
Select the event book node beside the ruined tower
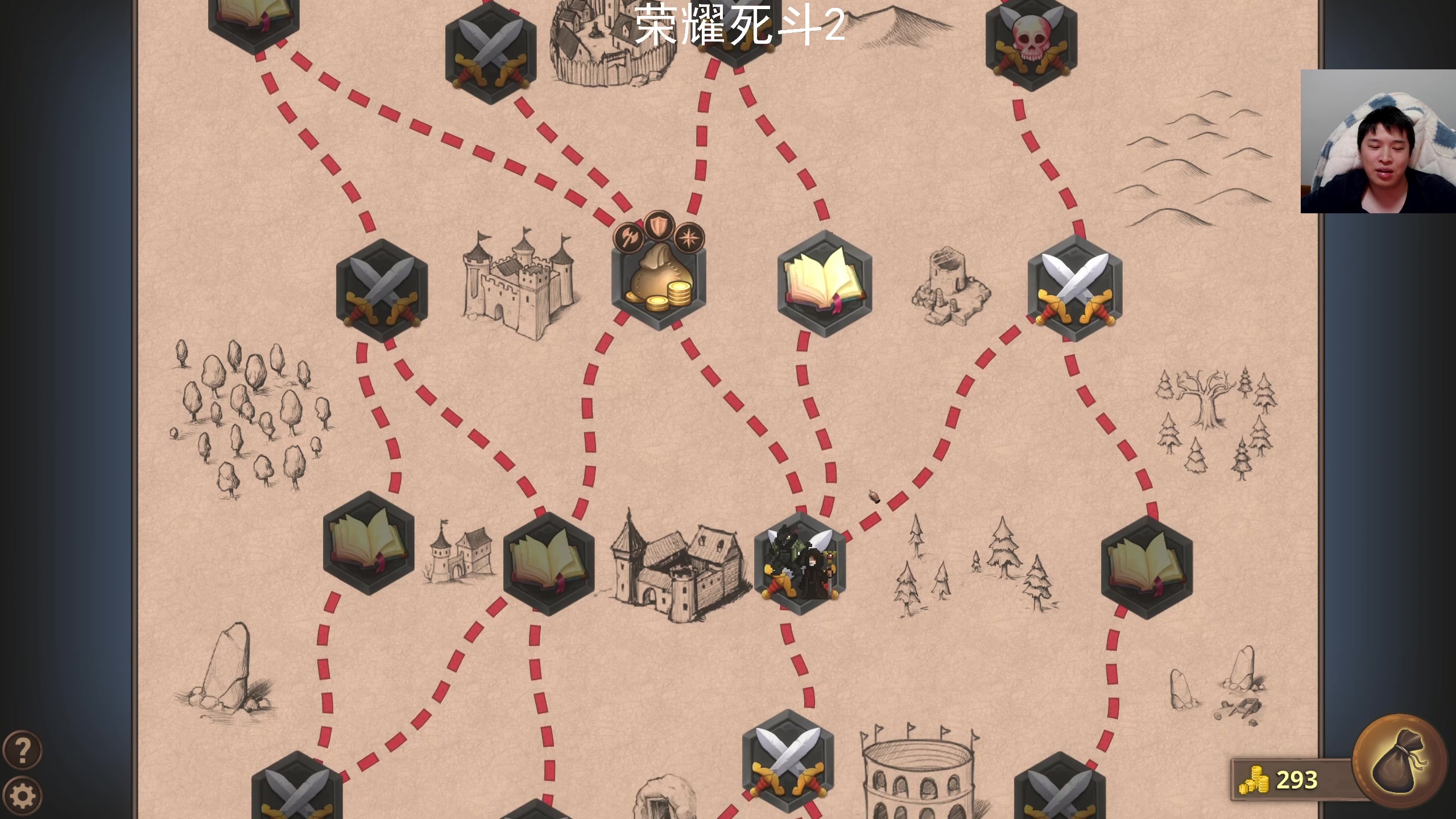825,283
